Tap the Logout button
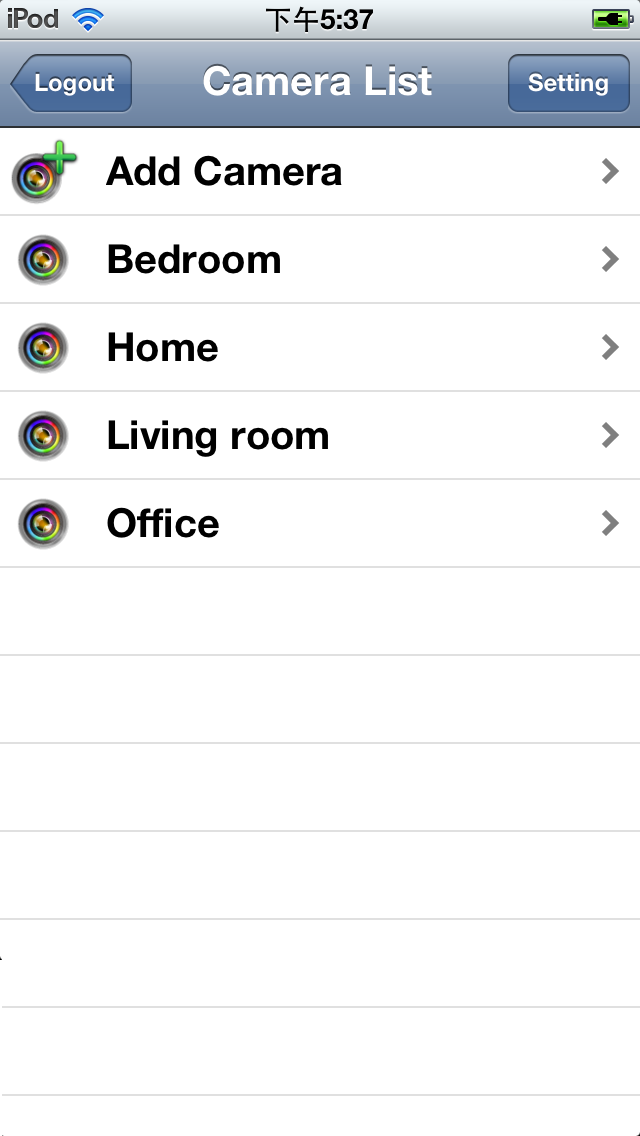Viewport: 640px width, 1136px height. [x=72, y=84]
